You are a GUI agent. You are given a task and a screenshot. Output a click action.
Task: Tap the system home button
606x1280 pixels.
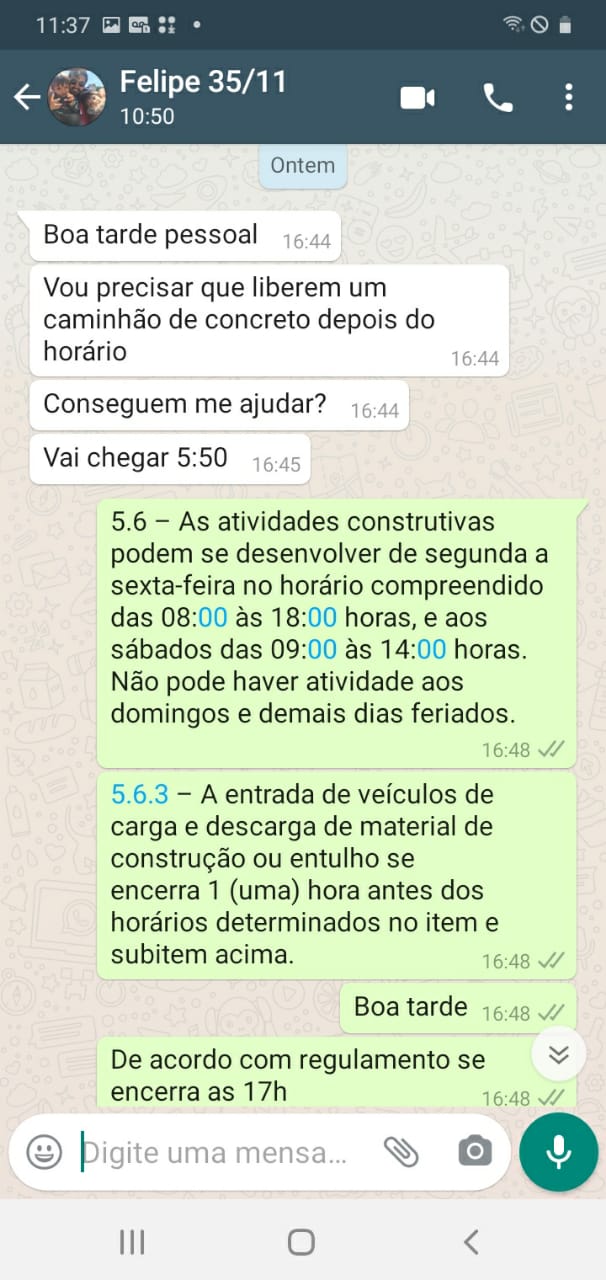tap(301, 1242)
